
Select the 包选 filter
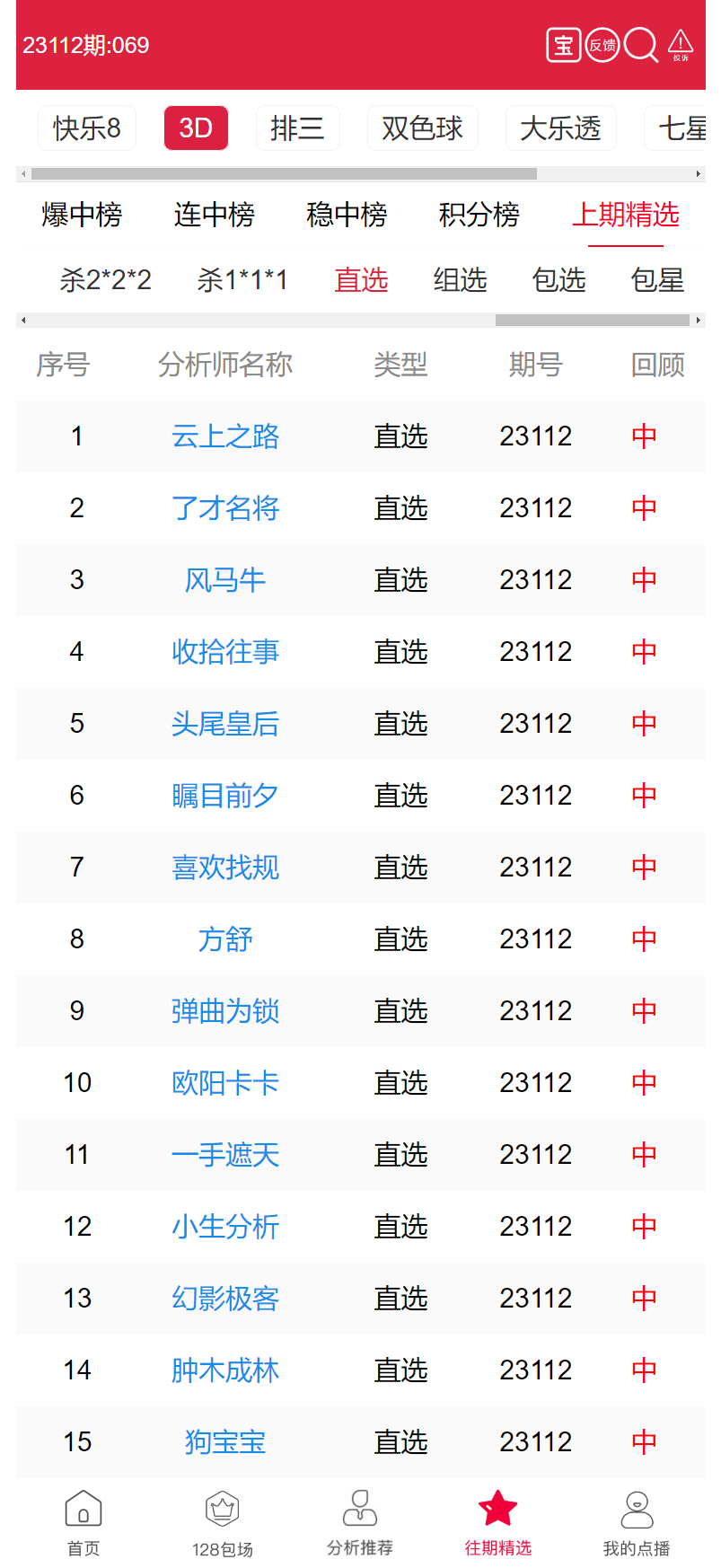pyautogui.click(x=558, y=280)
